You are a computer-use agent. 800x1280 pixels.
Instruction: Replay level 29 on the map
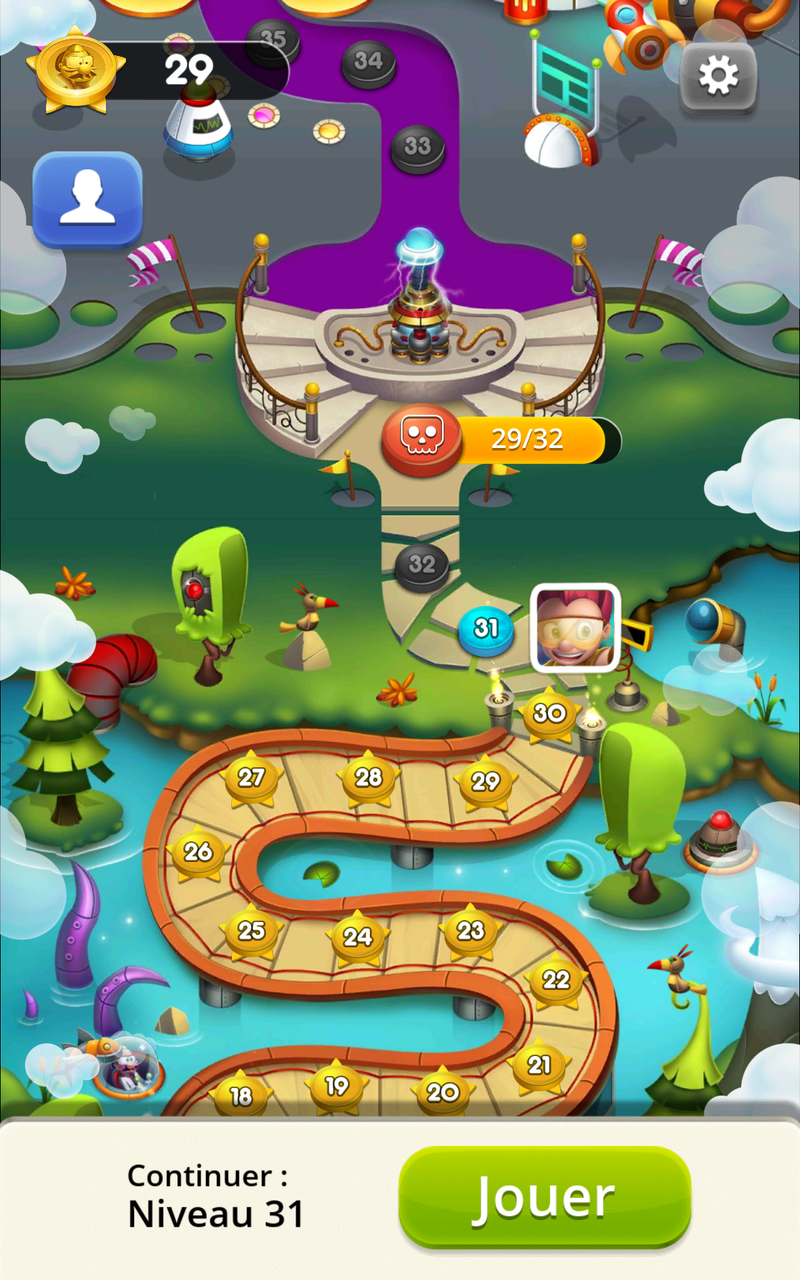pyautogui.click(x=486, y=782)
